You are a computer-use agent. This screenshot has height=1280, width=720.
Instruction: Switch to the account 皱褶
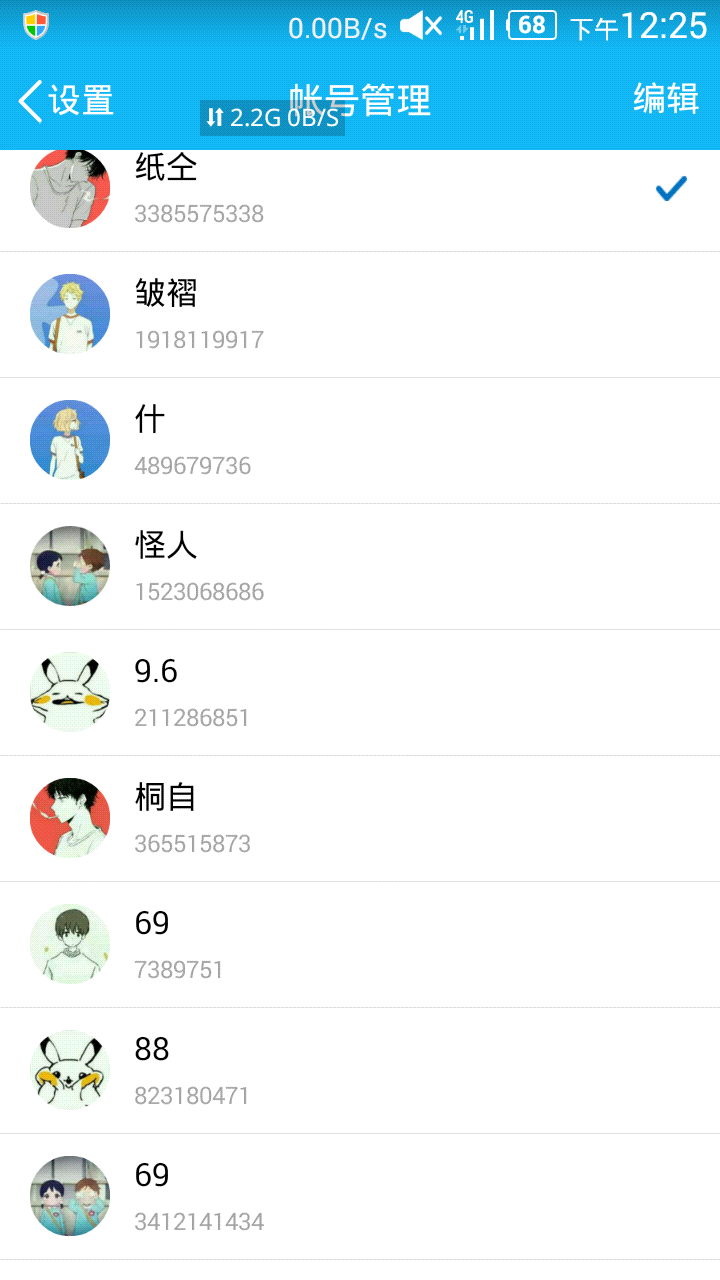coord(360,315)
